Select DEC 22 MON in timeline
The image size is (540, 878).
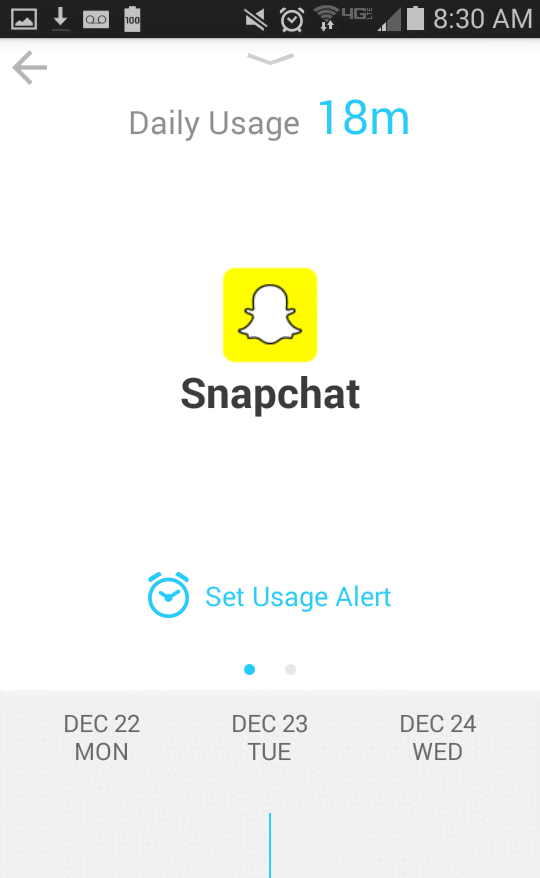[x=101, y=737]
